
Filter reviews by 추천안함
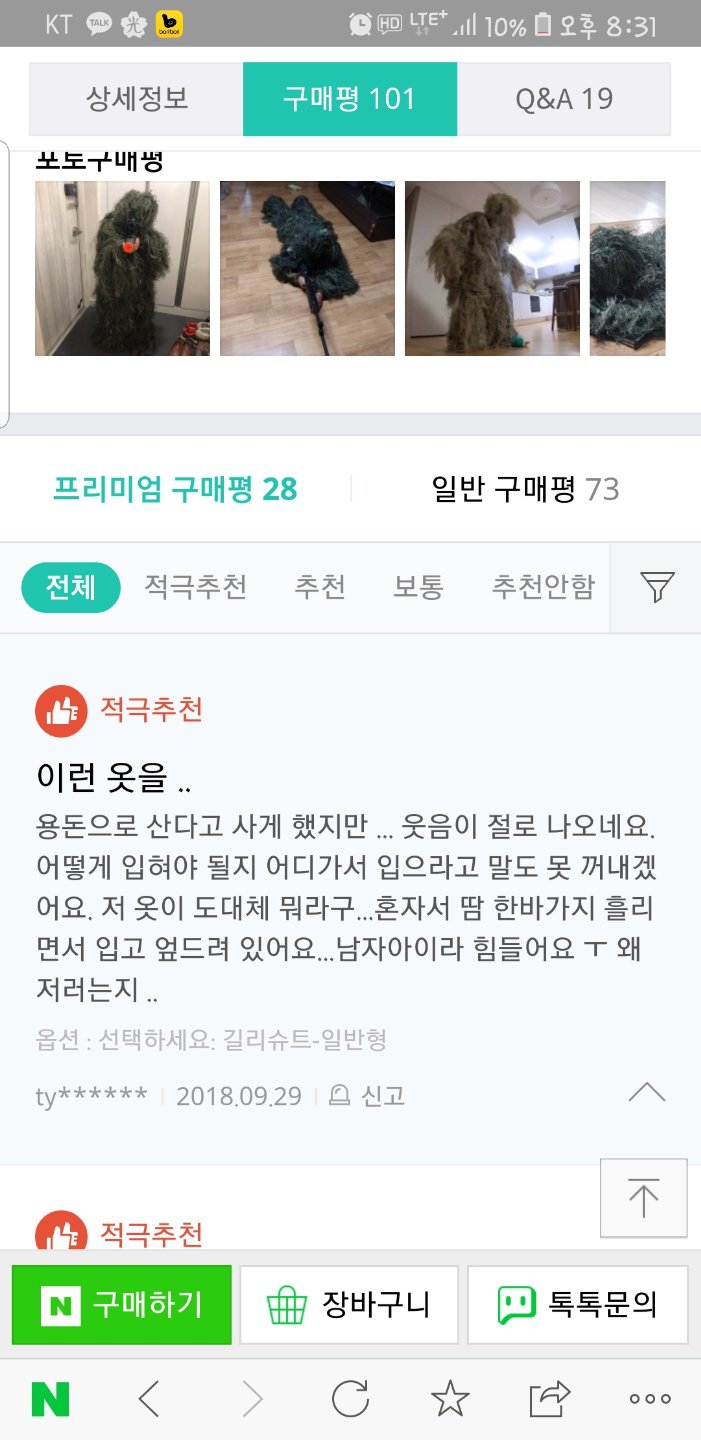click(x=542, y=587)
